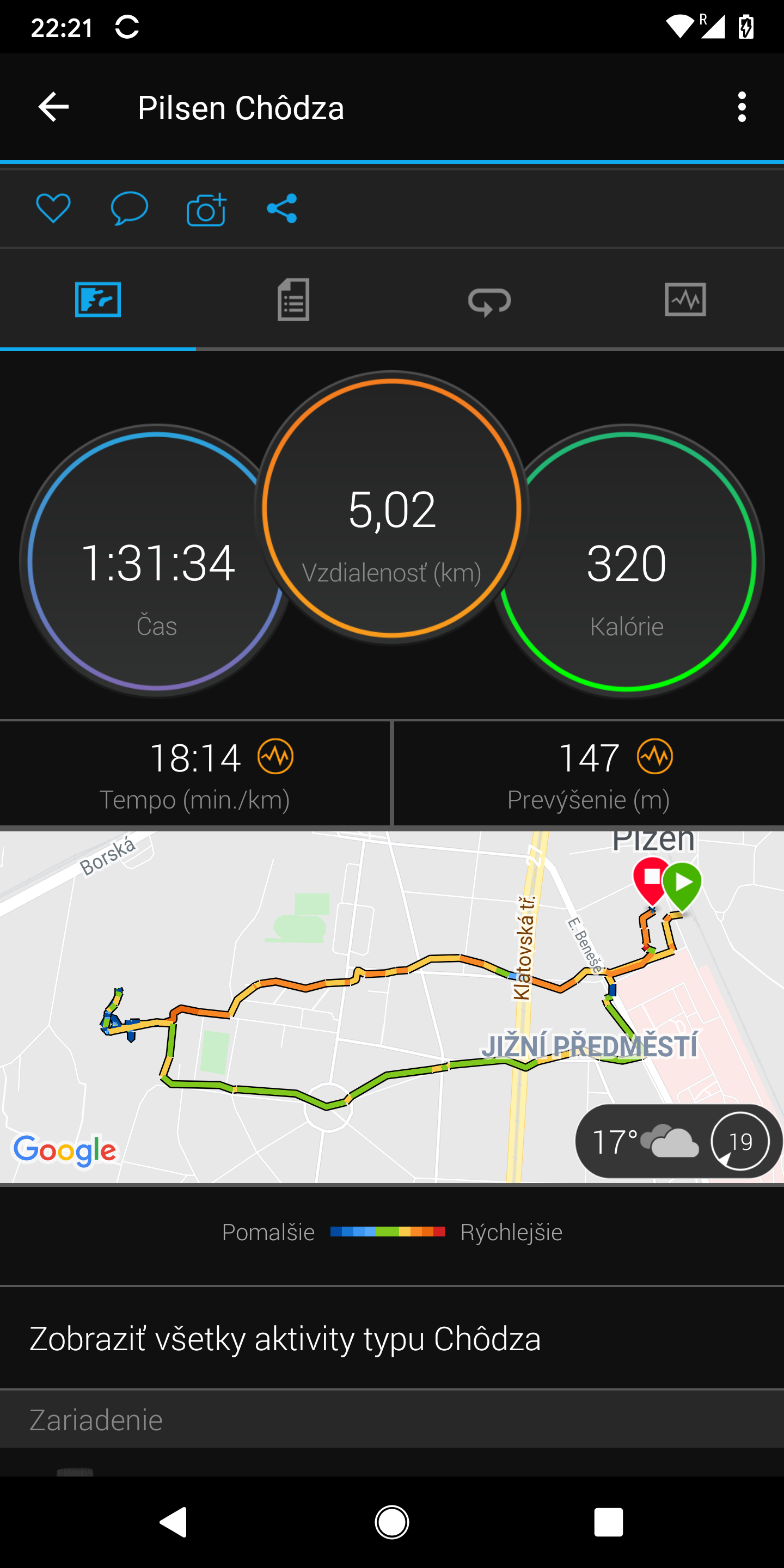Switch to the stats list tab

(293, 299)
